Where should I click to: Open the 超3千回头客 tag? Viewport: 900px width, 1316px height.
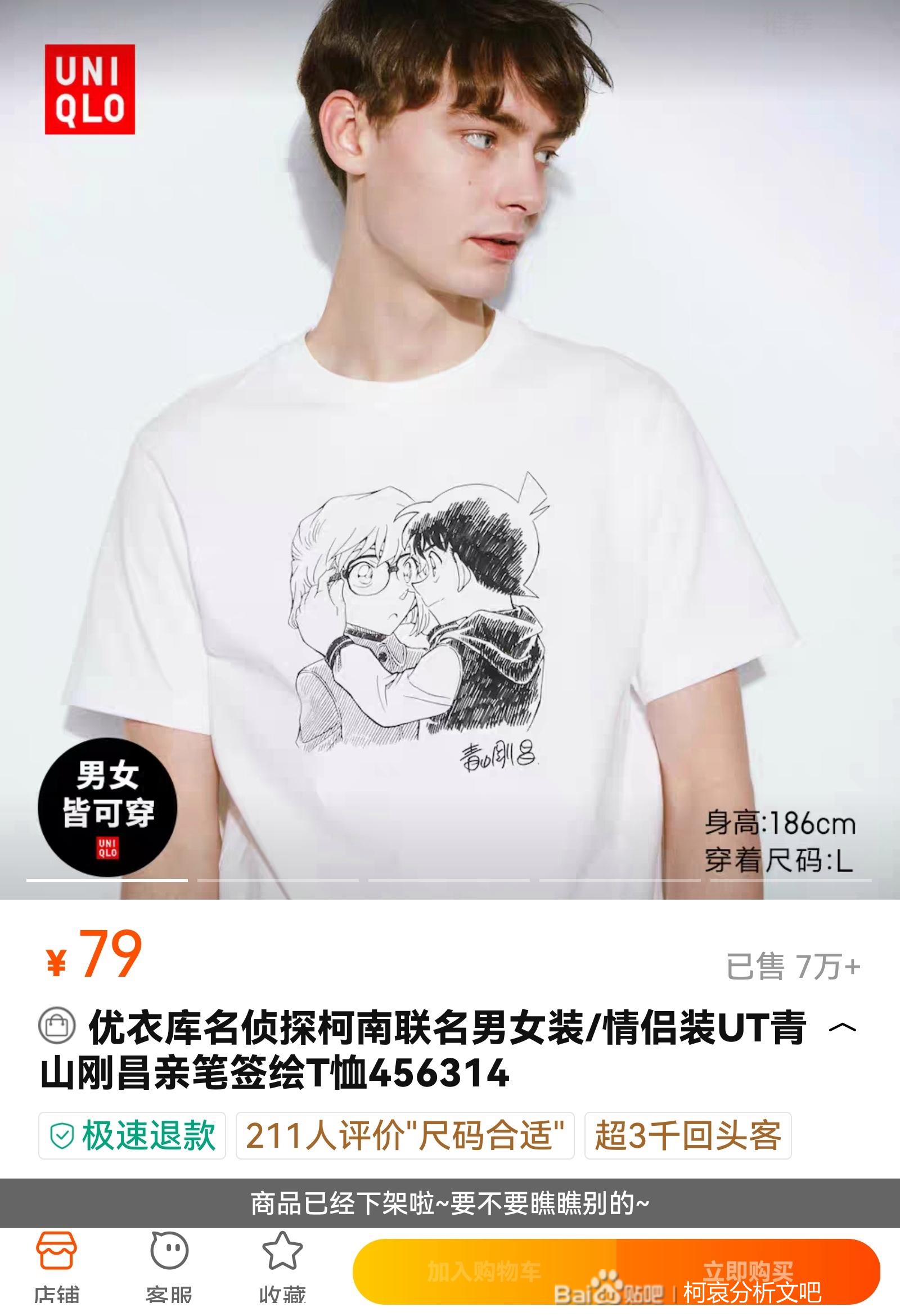point(687,1136)
